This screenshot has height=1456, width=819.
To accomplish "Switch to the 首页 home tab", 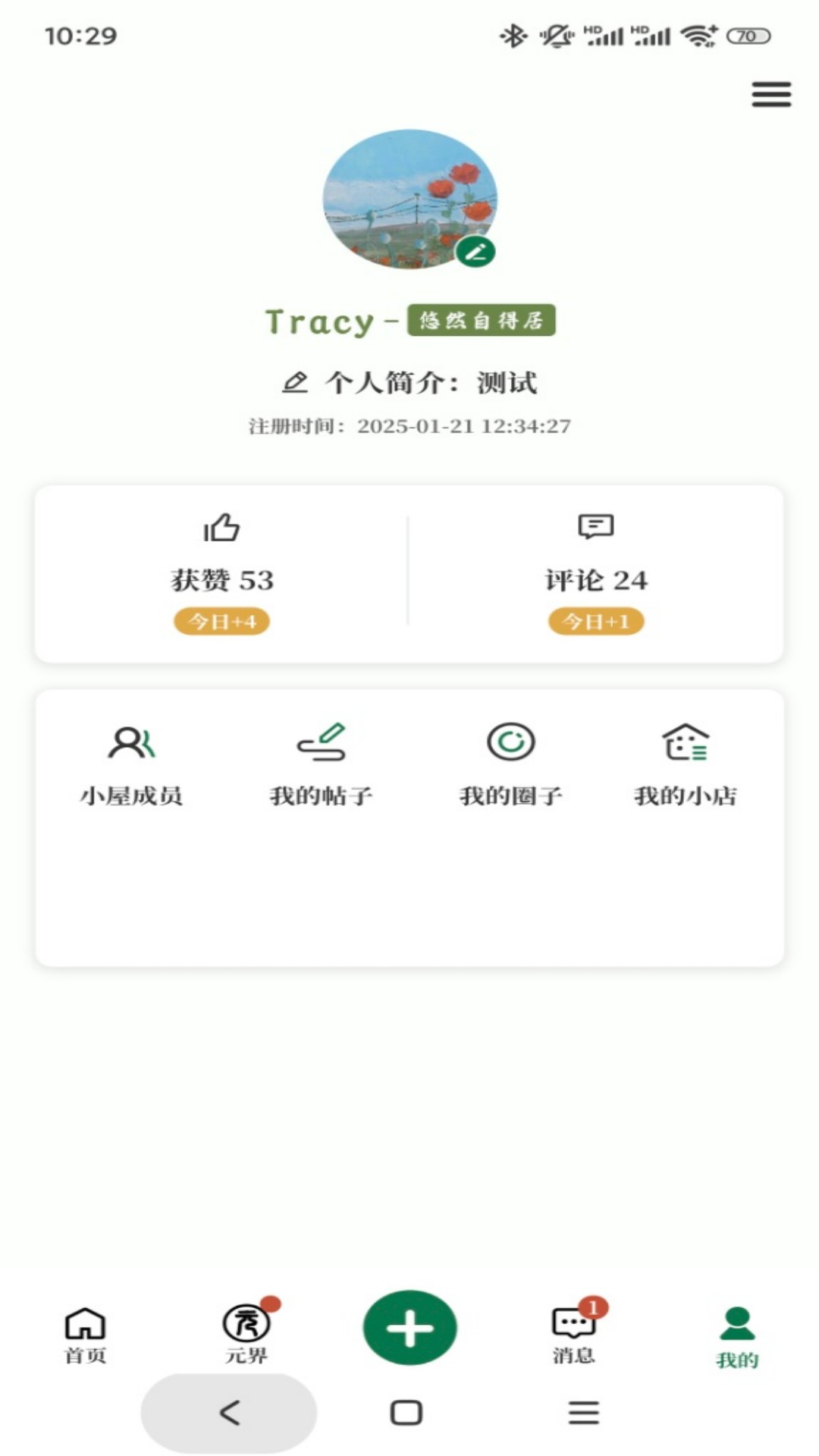I will click(x=85, y=1335).
